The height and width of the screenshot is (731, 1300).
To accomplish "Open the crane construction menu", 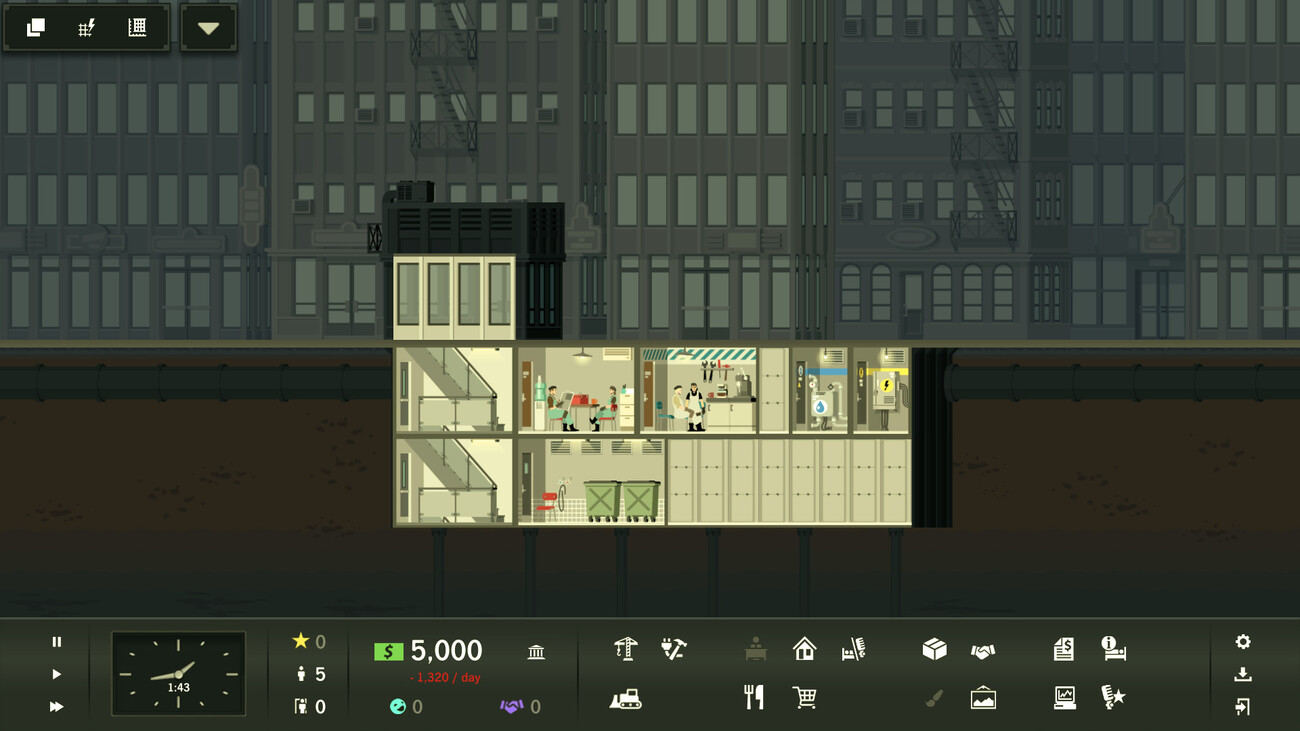I will [x=626, y=649].
